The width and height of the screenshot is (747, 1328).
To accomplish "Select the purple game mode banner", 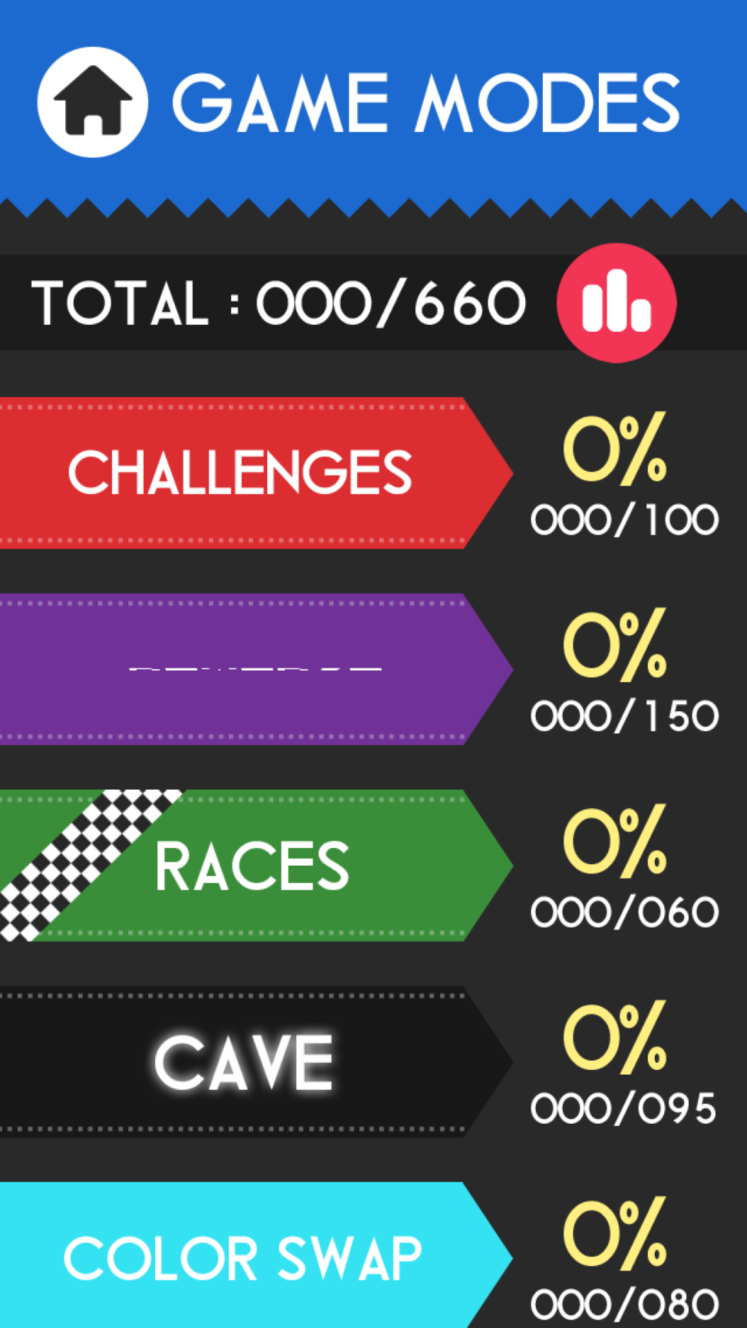I will pyautogui.click(x=256, y=669).
